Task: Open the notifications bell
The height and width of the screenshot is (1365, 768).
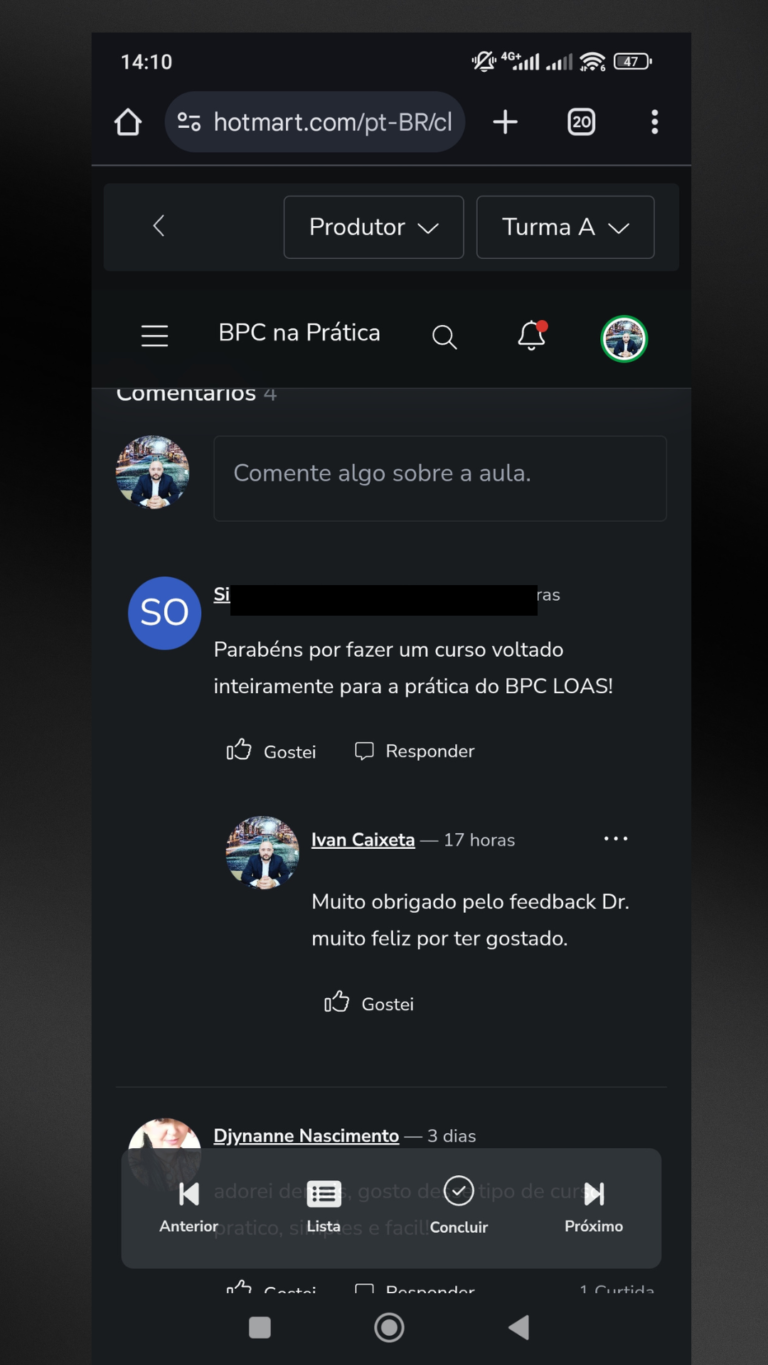Action: (531, 337)
